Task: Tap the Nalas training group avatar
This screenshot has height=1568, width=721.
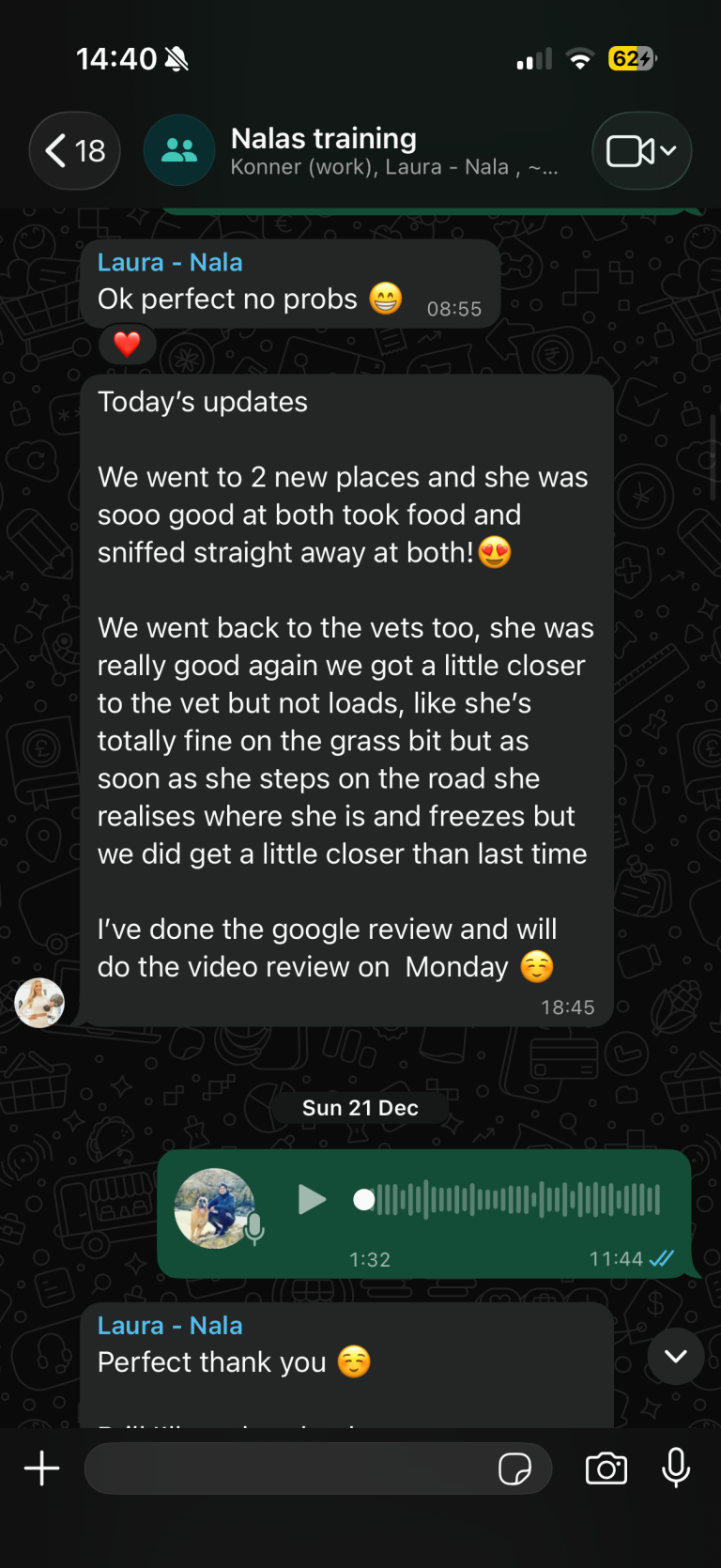Action: pyautogui.click(x=179, y=150)
